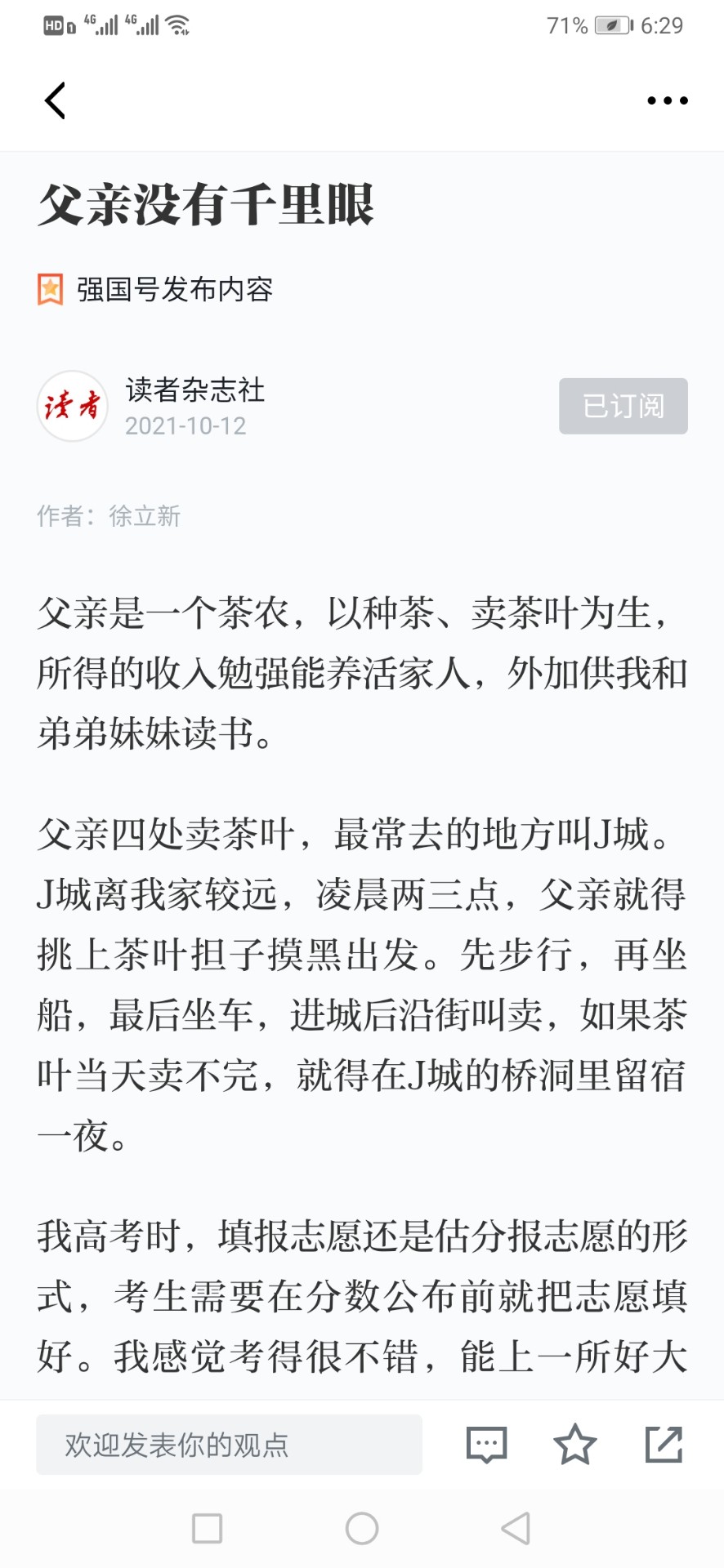View comments via the speech bubble icon
Viewport: 724px width, 1568px height.
[x=486, y=1445]
